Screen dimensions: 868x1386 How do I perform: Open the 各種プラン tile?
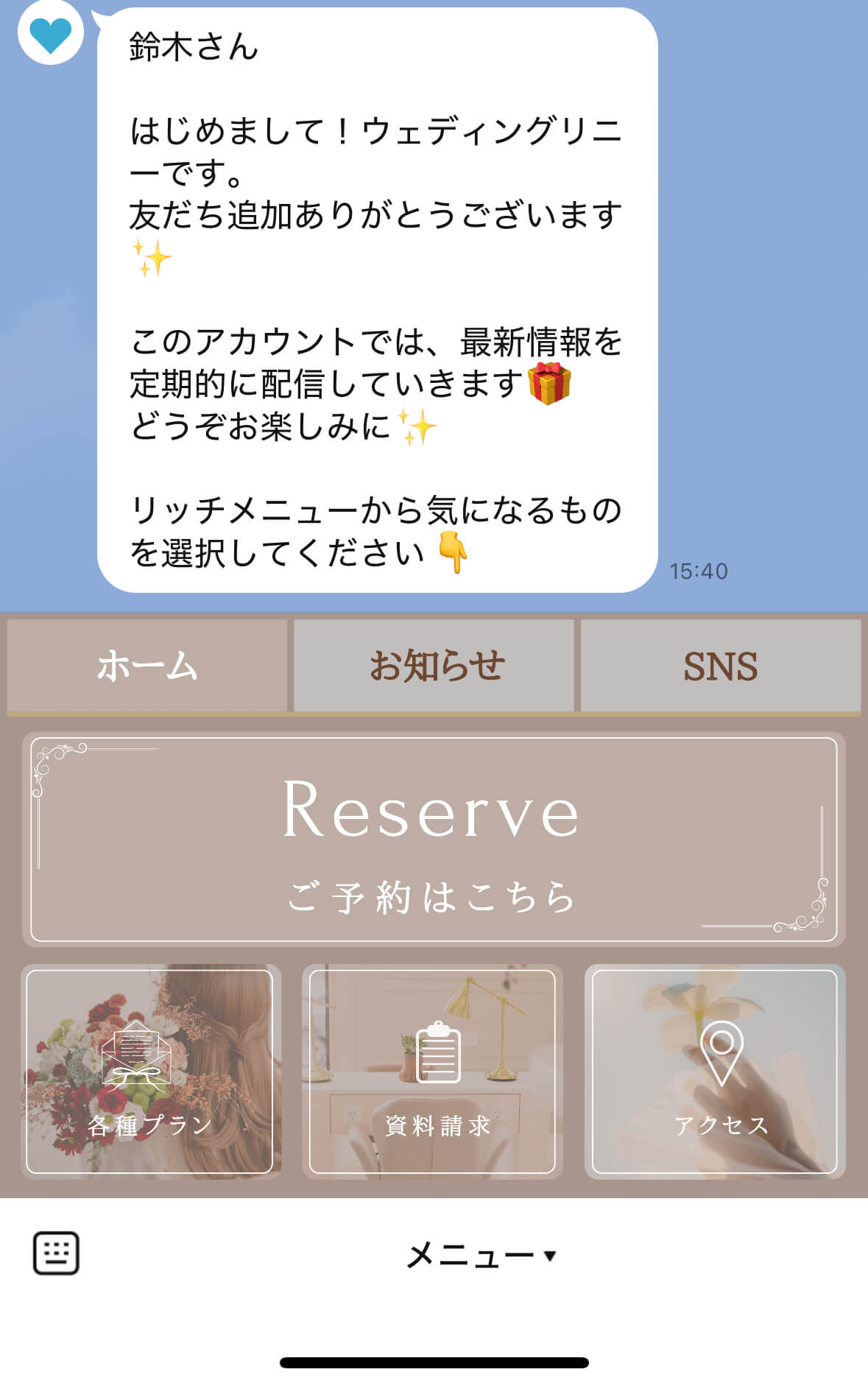click(149, 1072)
